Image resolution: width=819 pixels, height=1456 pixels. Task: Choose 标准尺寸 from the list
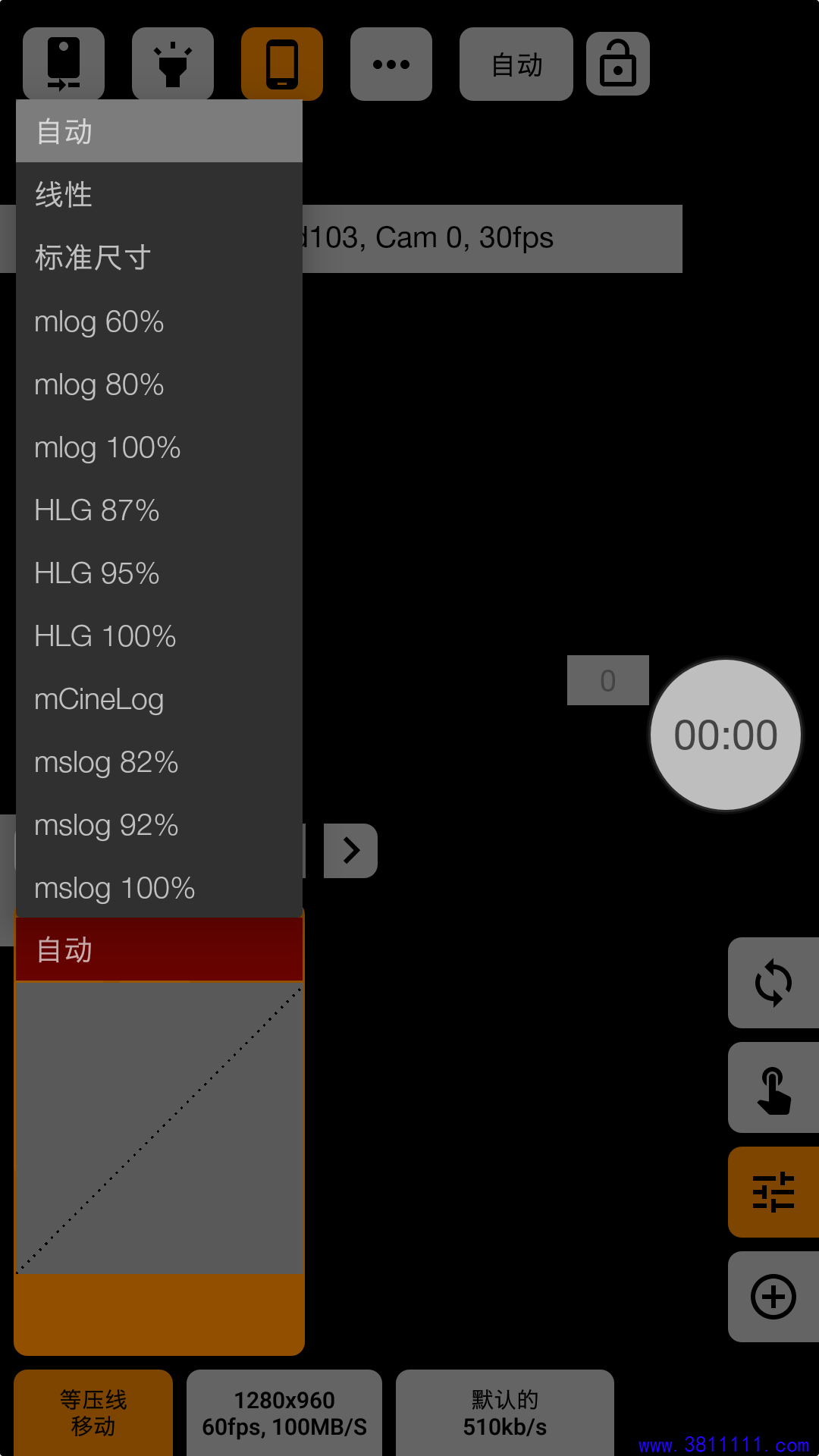159,258
